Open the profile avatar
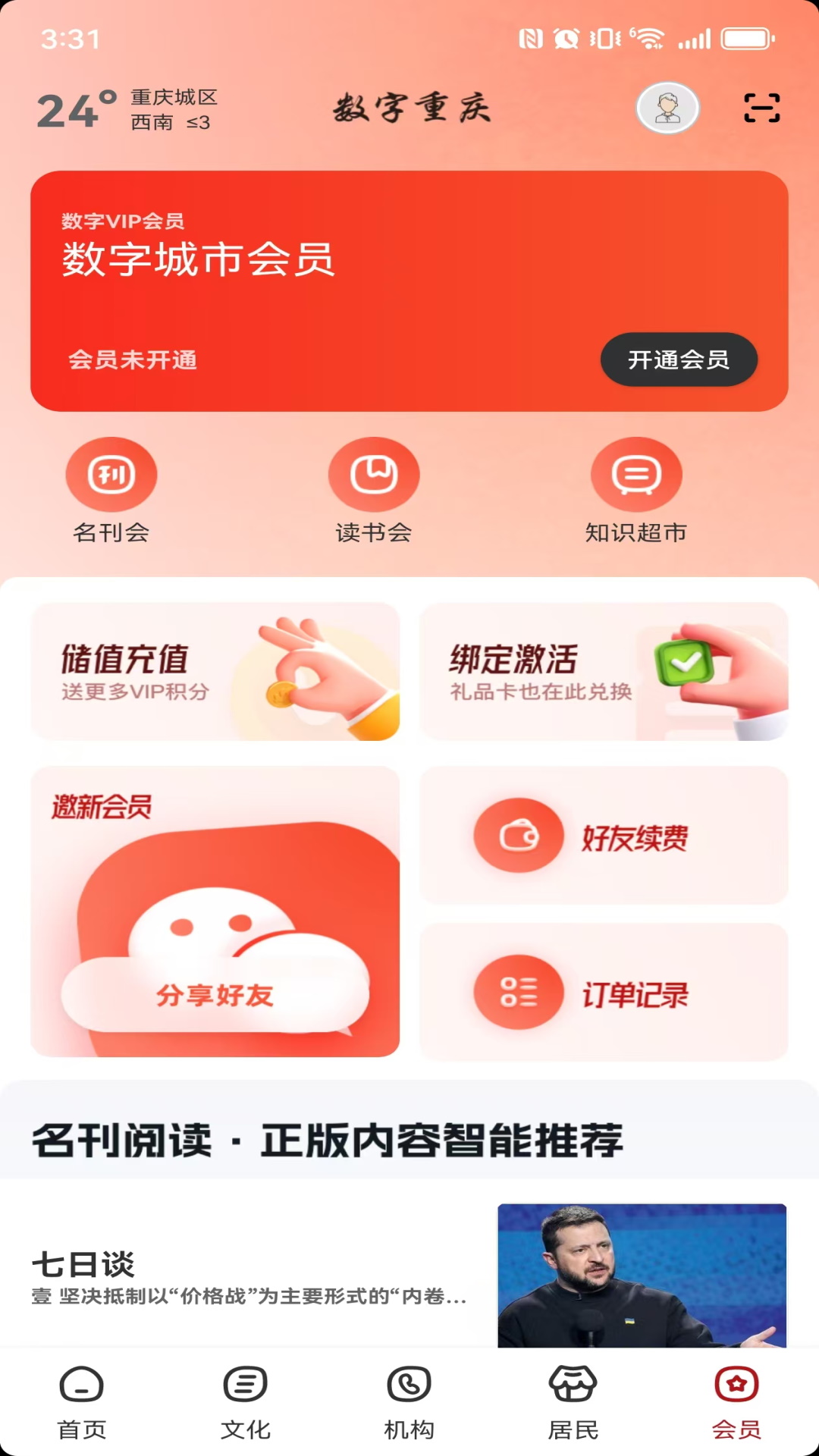Image resolution: width=819 pixels, height=1456 pixels. point(667,108)
